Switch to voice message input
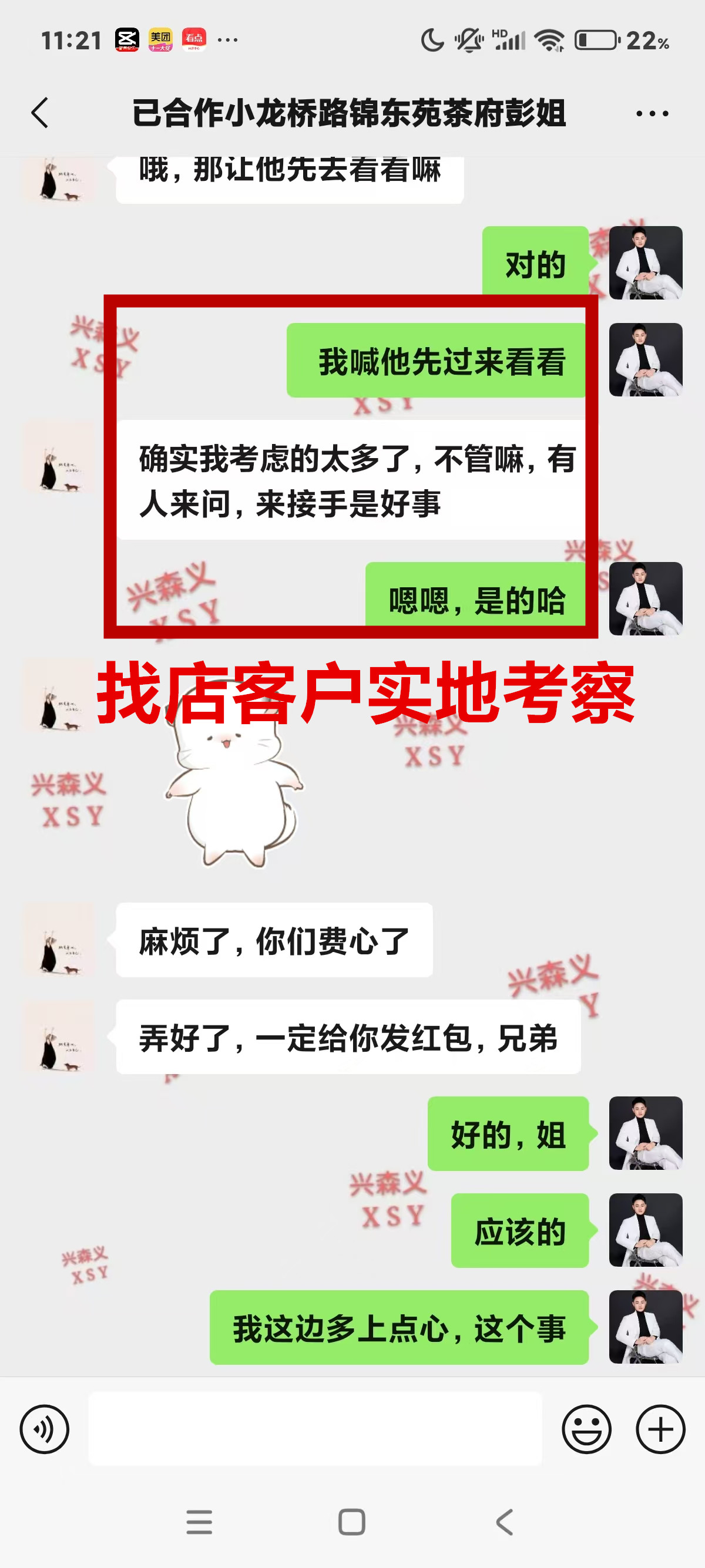 coord(45,1429)
